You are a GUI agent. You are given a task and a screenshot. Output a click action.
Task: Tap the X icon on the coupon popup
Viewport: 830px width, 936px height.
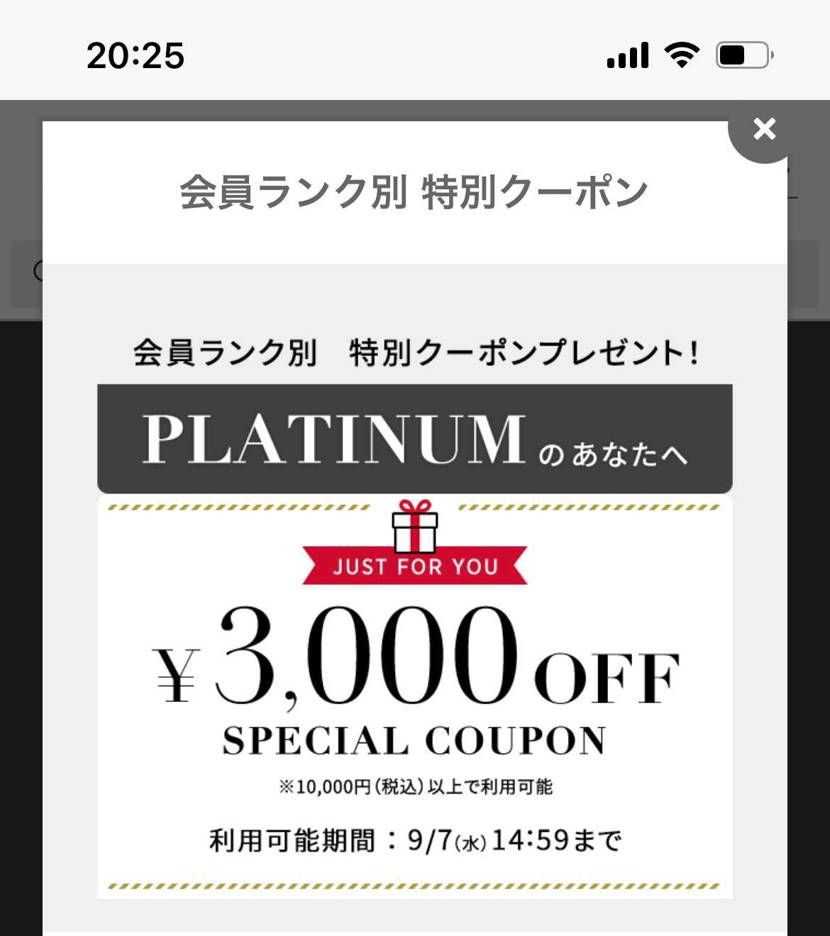point(764,129)
